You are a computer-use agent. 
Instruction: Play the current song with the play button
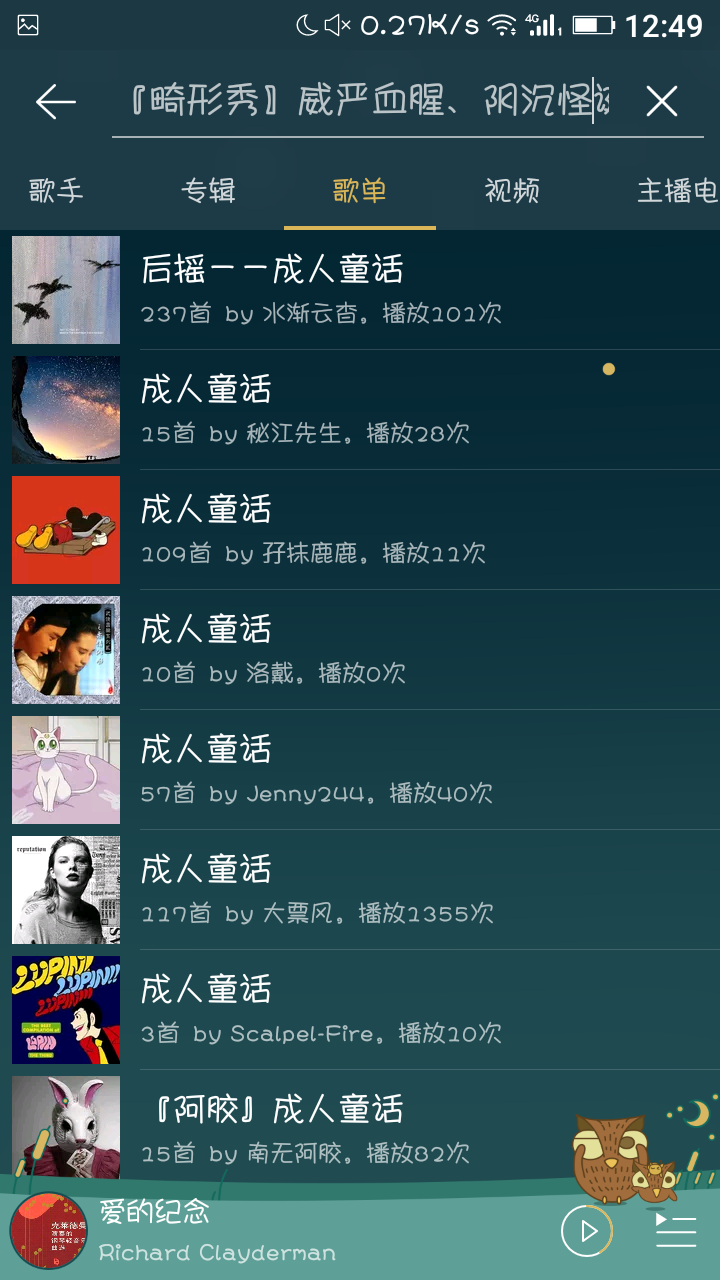(587, 1230)
